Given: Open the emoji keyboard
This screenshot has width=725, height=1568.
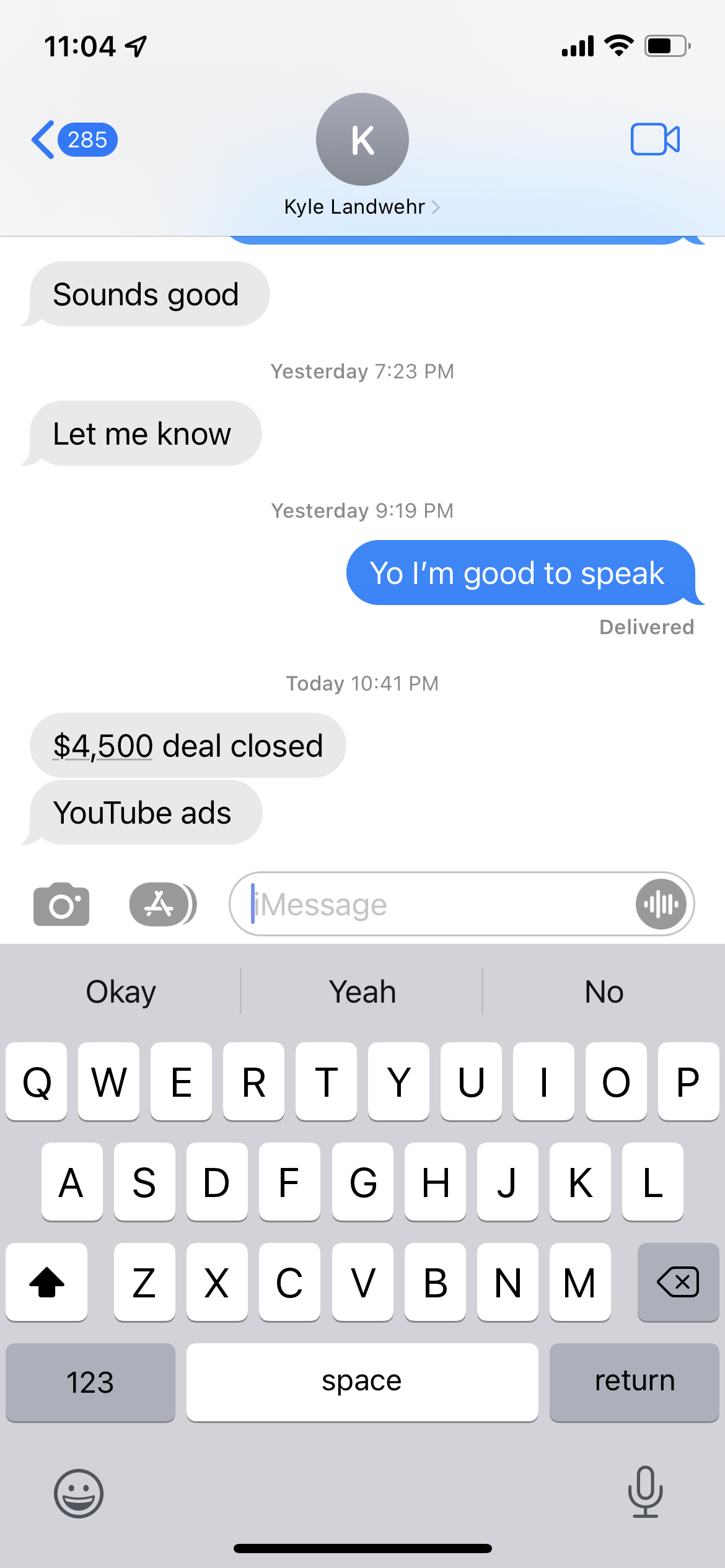Looking at the screenshot, I should pyautogui.click(x=79, y=1493).
